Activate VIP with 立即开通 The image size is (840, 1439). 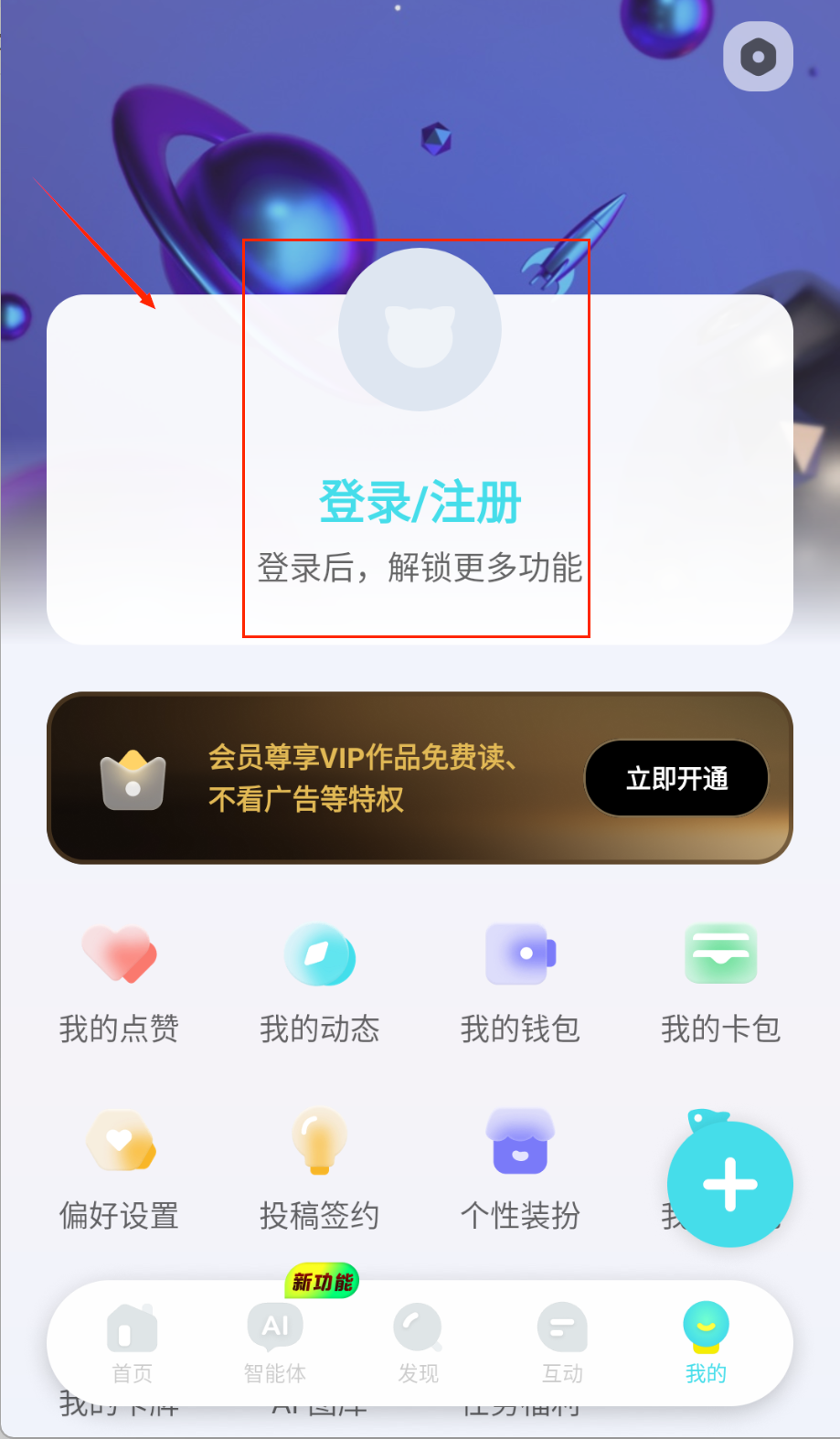(676, 778)
